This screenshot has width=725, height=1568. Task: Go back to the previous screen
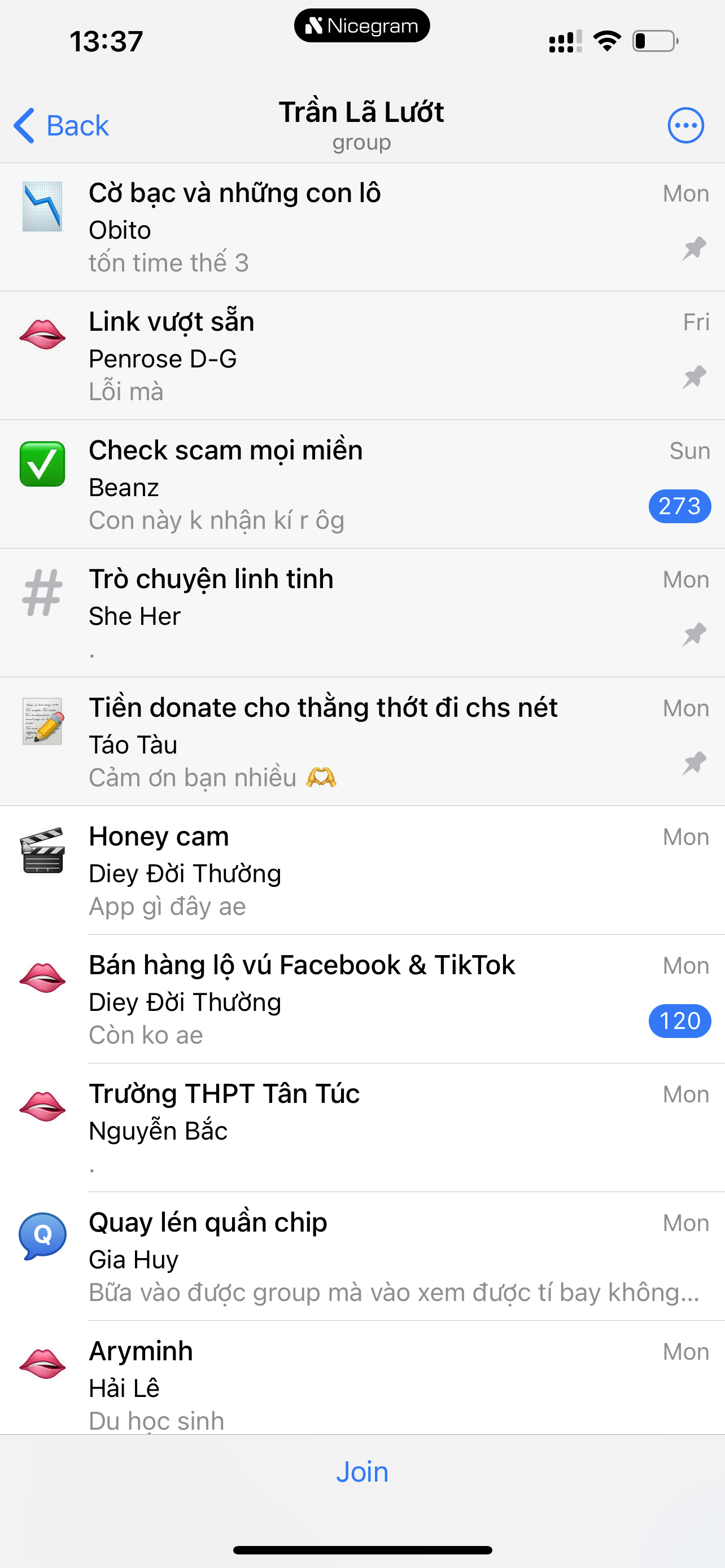(62, 126)
